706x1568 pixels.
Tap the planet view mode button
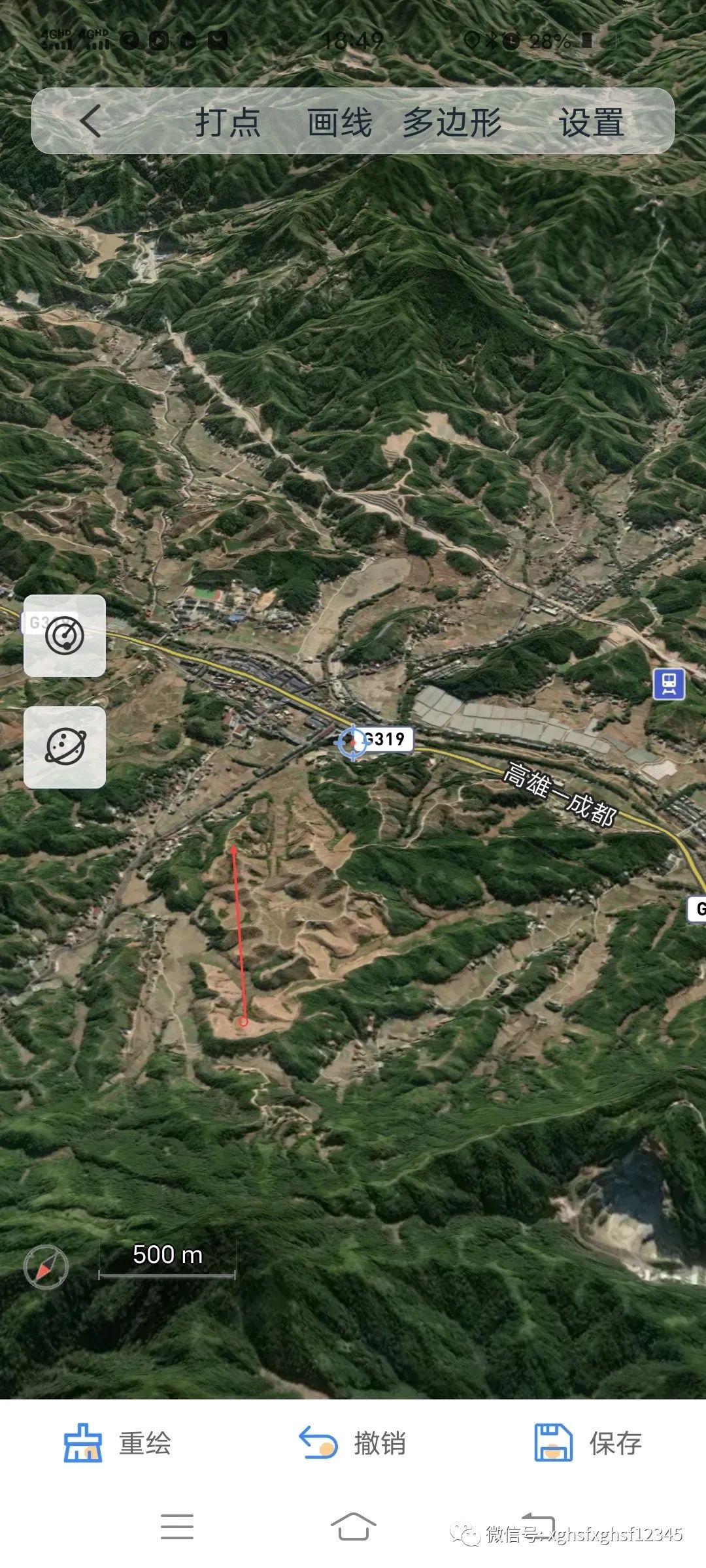click(x=65, y=747)
